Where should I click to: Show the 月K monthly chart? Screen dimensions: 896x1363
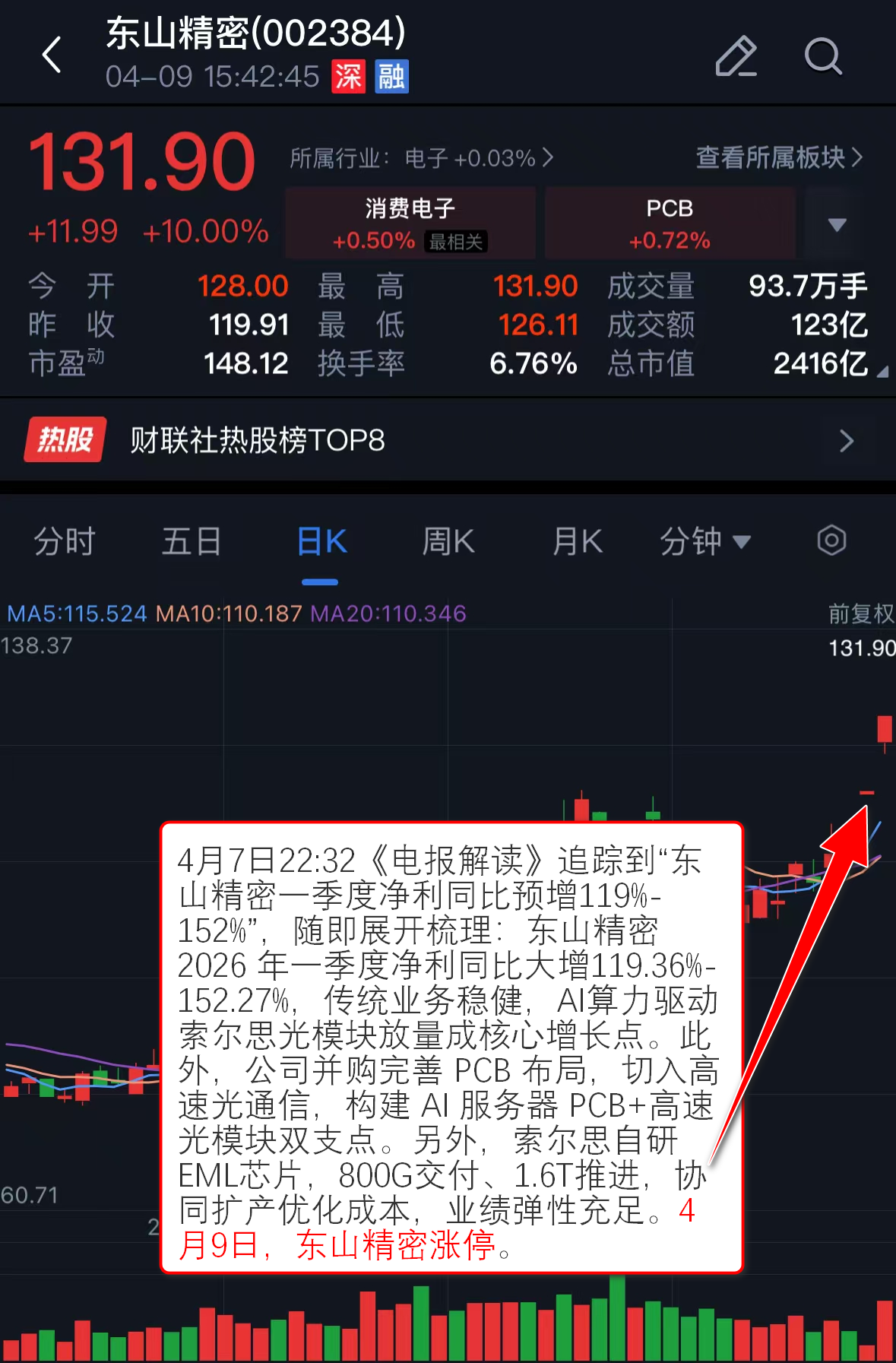coord(578,542)
